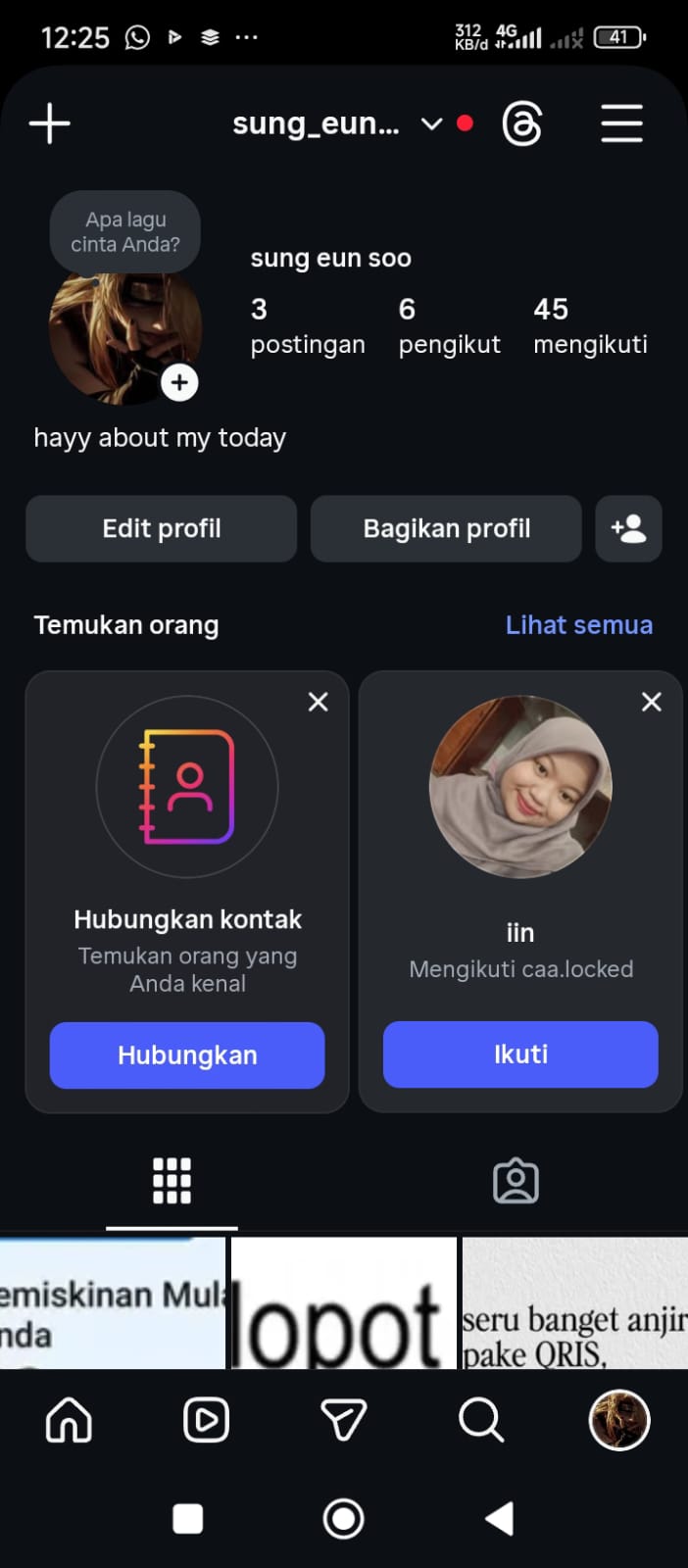This screenshot has width=688, height=1568.
Task: Open the "lopot" post thumbnail
Action: [344, 1303]
